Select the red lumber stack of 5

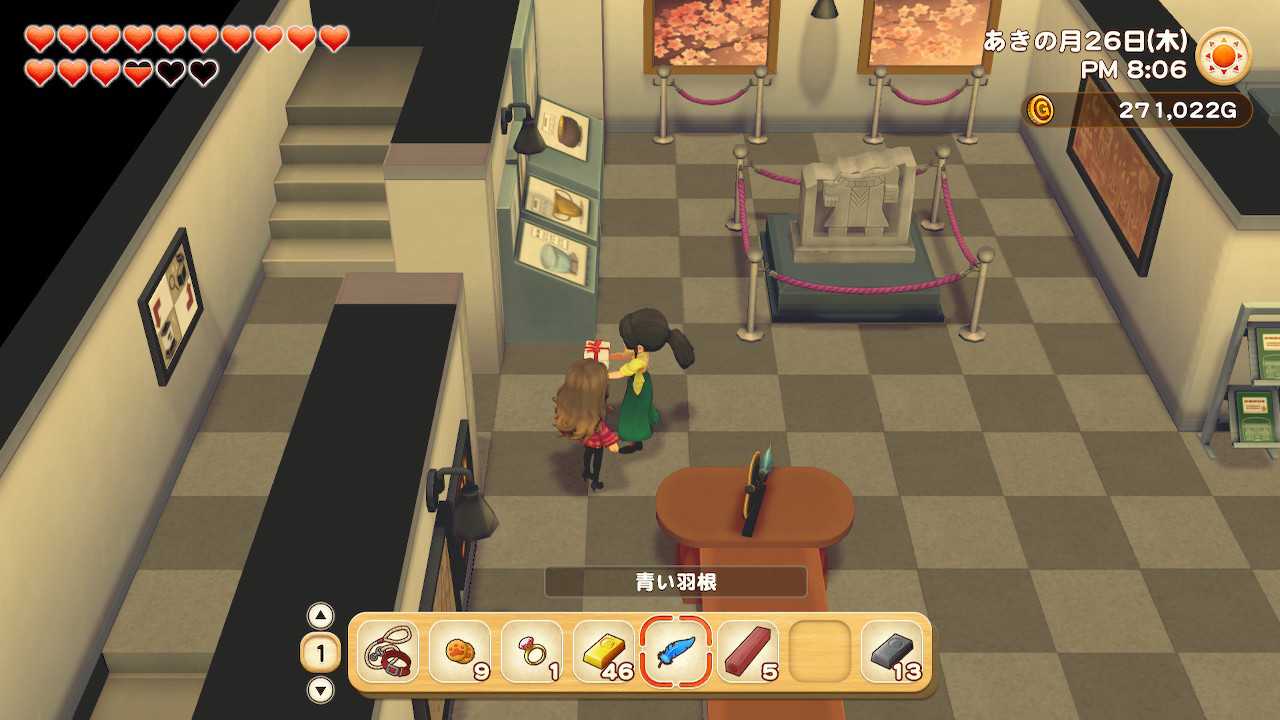(748, 653)
